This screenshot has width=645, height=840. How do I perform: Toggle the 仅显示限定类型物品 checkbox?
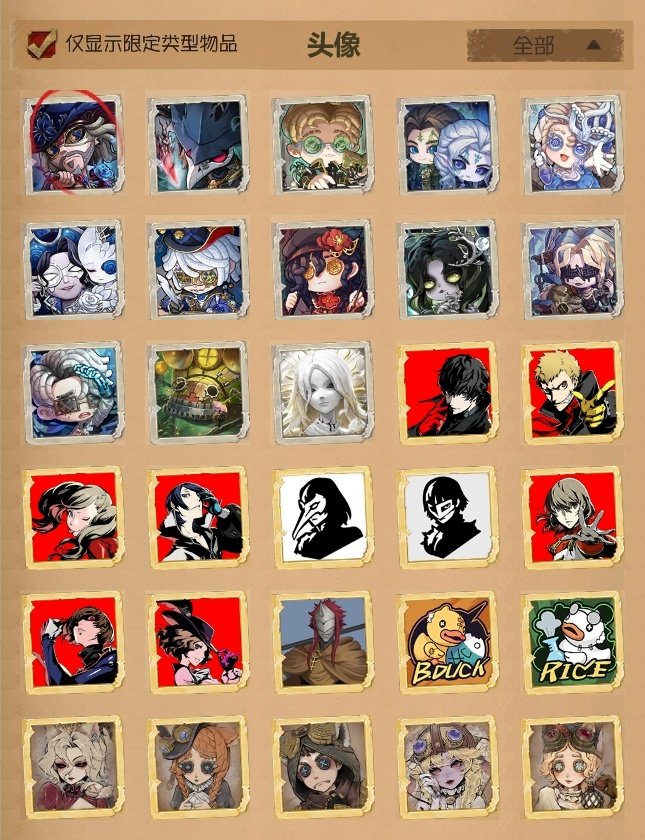click(43, 44)
